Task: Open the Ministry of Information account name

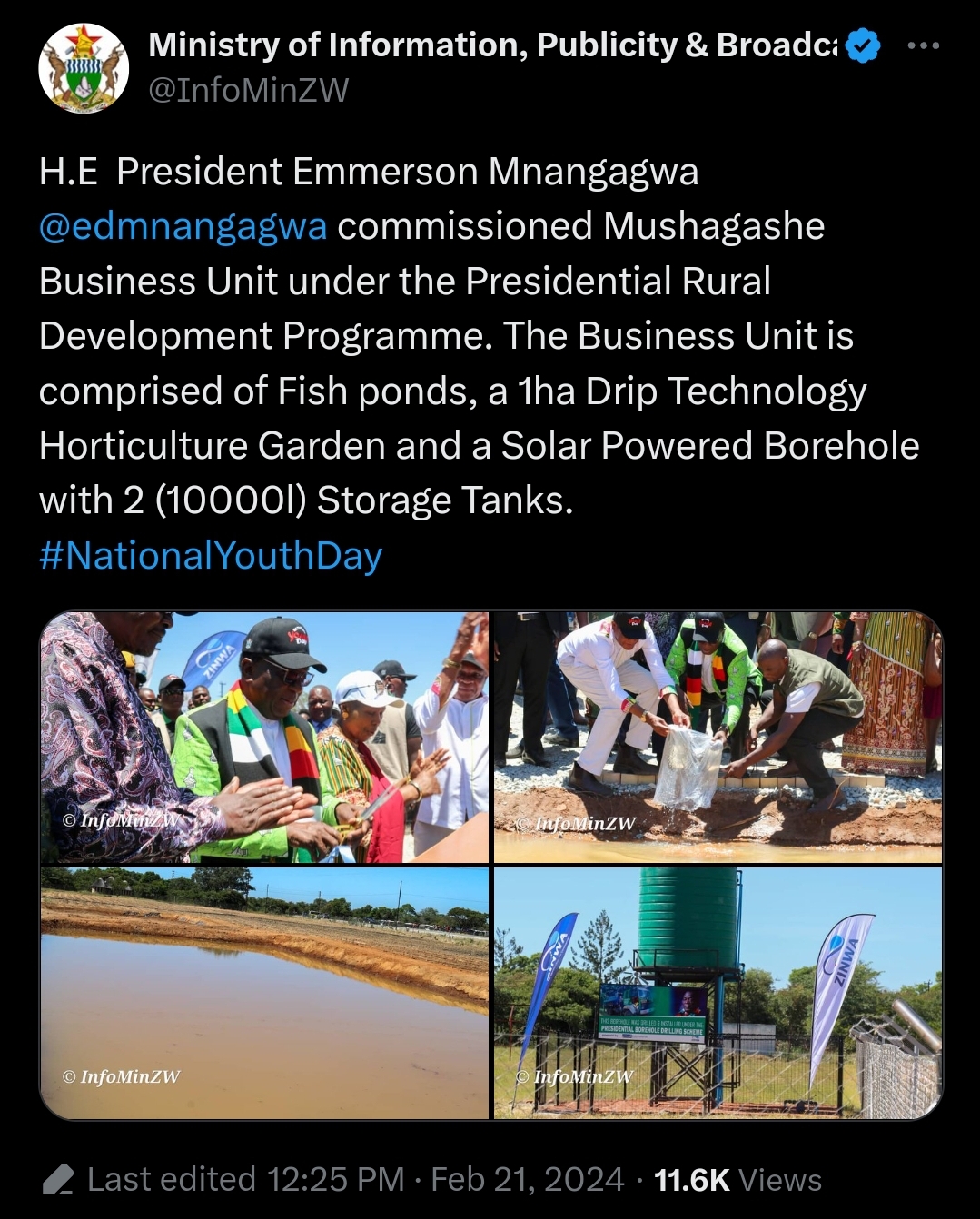Action: pyautogui.click(x=493, y=45)
